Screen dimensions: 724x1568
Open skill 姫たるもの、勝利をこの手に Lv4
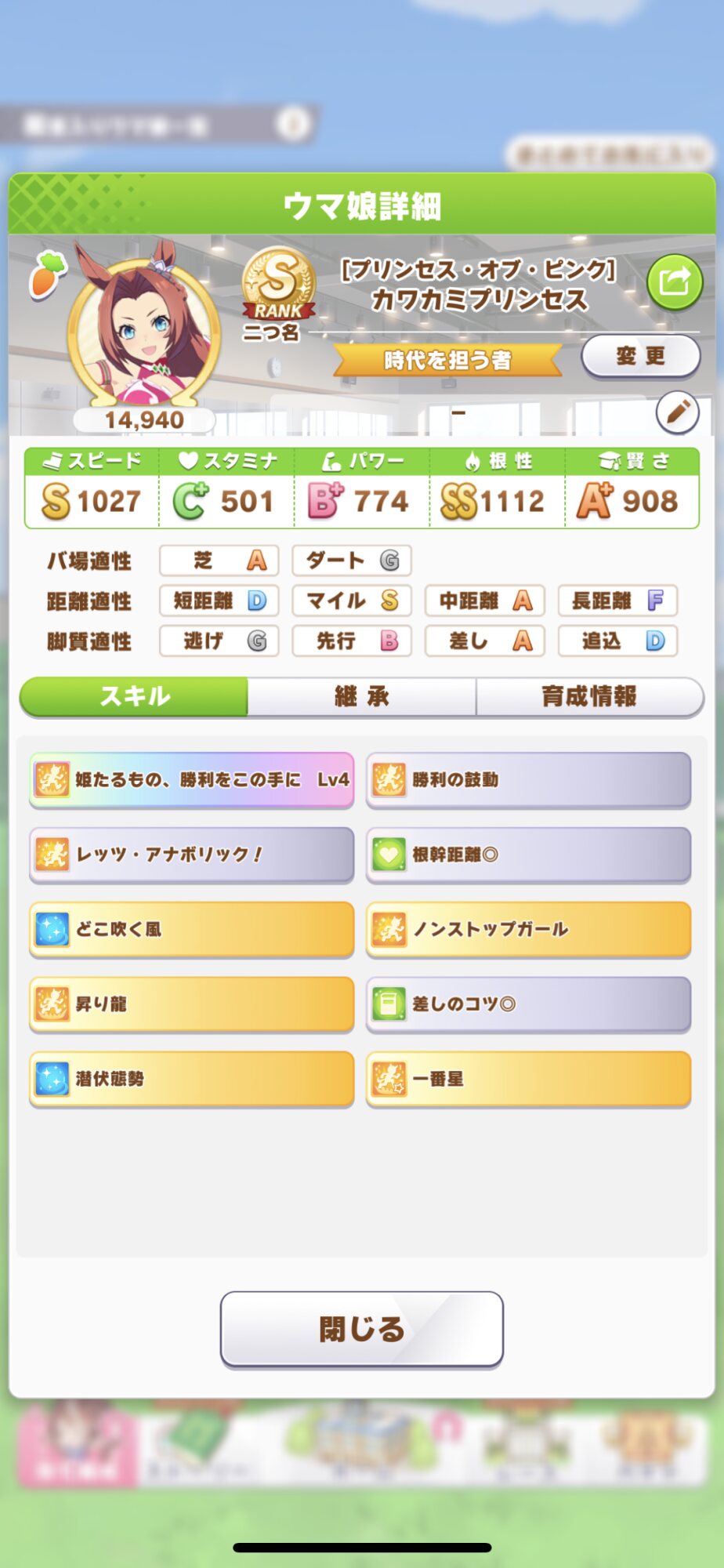pos(191,780)
